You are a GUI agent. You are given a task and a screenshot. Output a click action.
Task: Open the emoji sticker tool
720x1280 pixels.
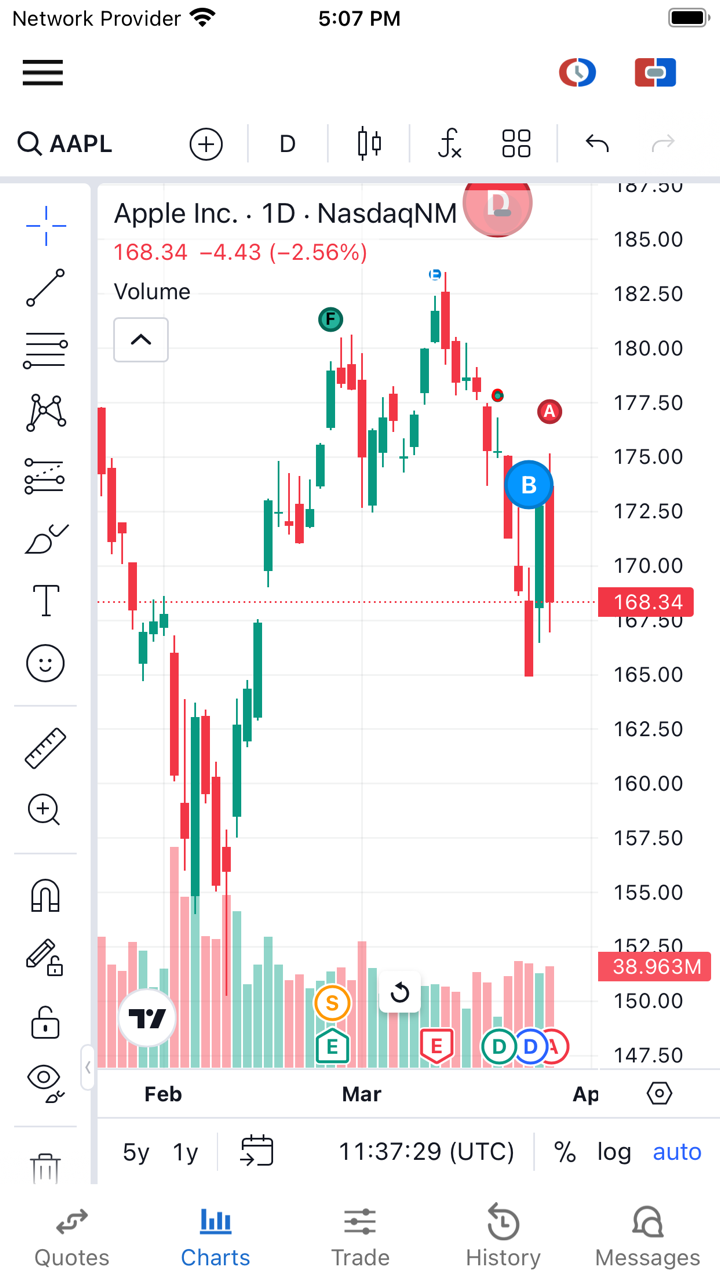click(45, 663)
